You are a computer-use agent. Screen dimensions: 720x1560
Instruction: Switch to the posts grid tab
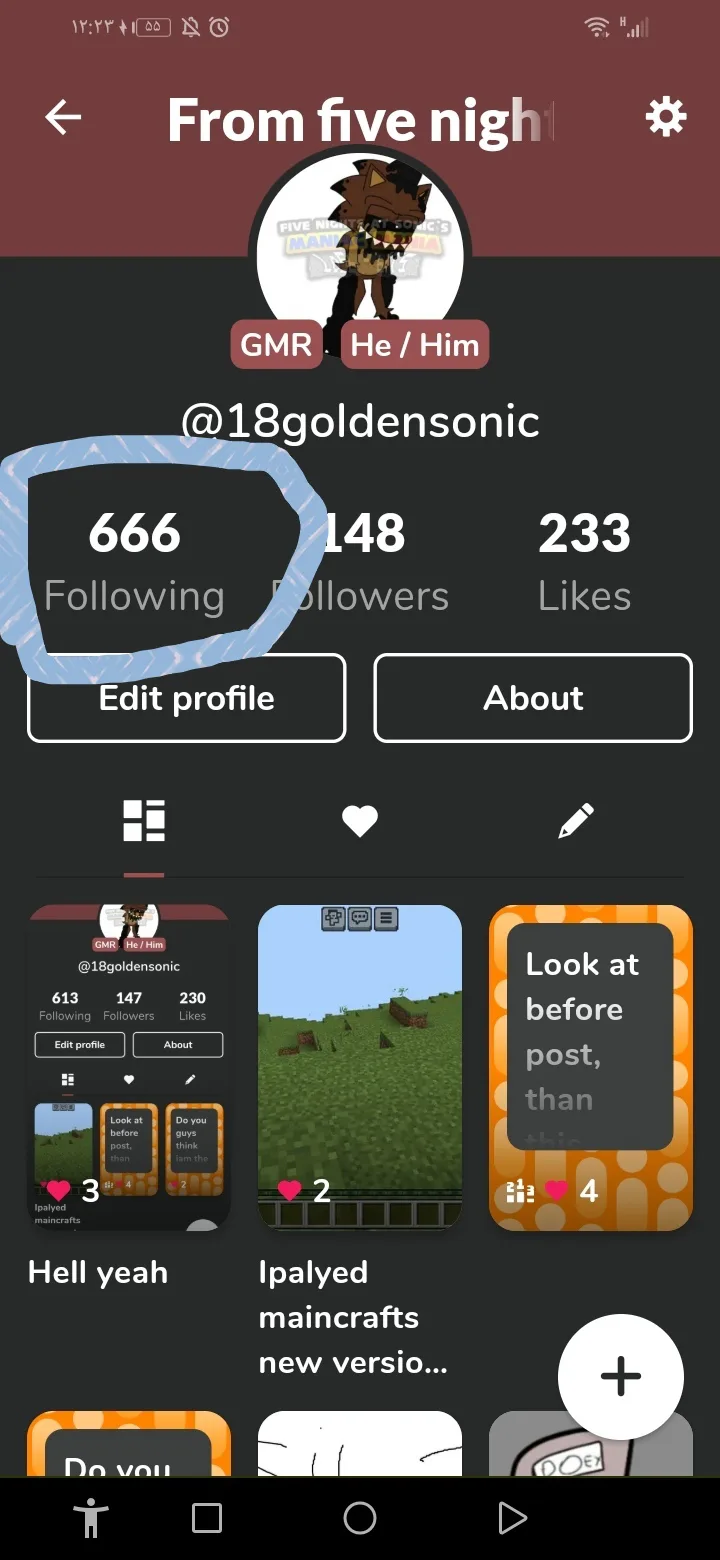click(144, 822)
